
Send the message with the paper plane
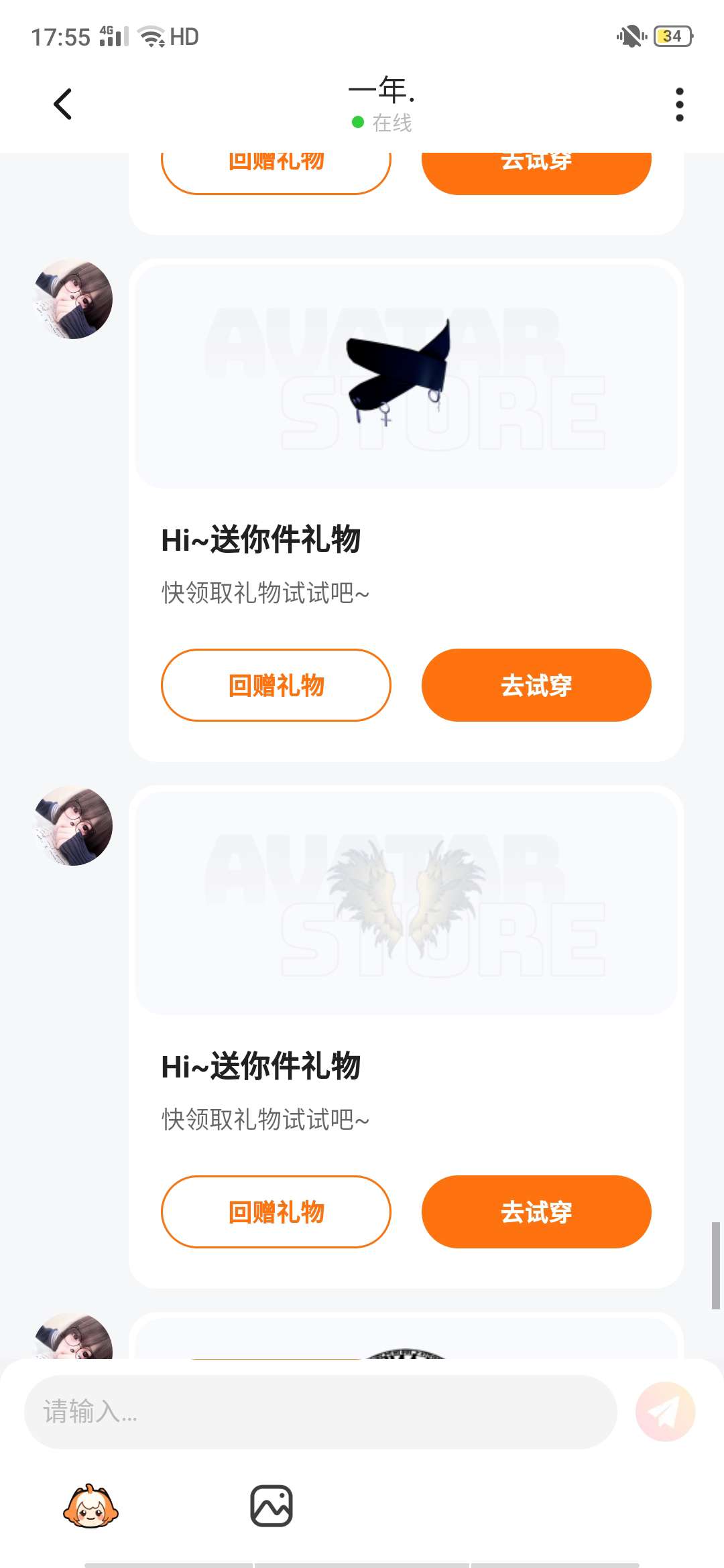click(x=664, y=1412)
